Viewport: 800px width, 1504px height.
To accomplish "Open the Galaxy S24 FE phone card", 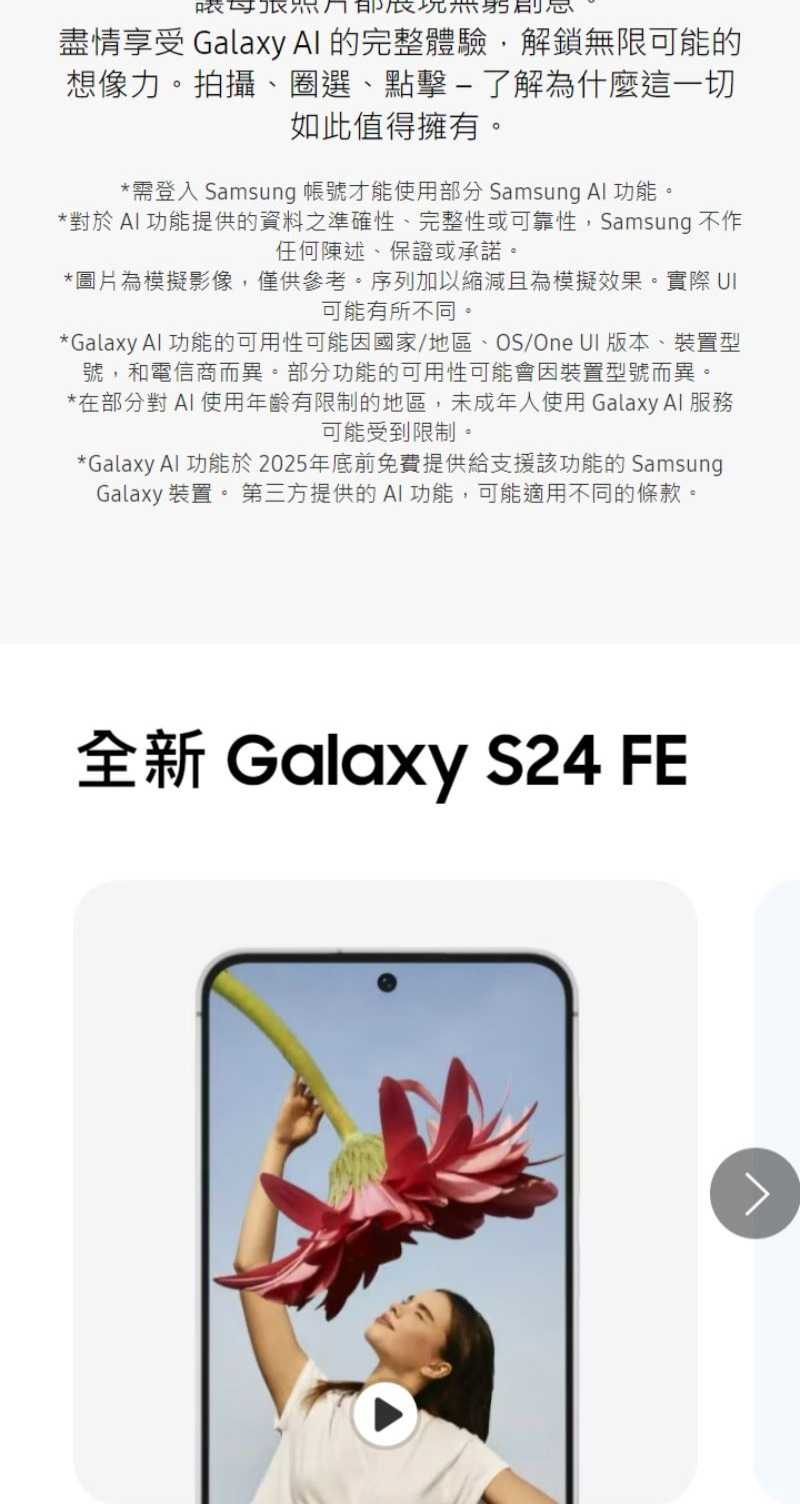I will point(386,1150).
